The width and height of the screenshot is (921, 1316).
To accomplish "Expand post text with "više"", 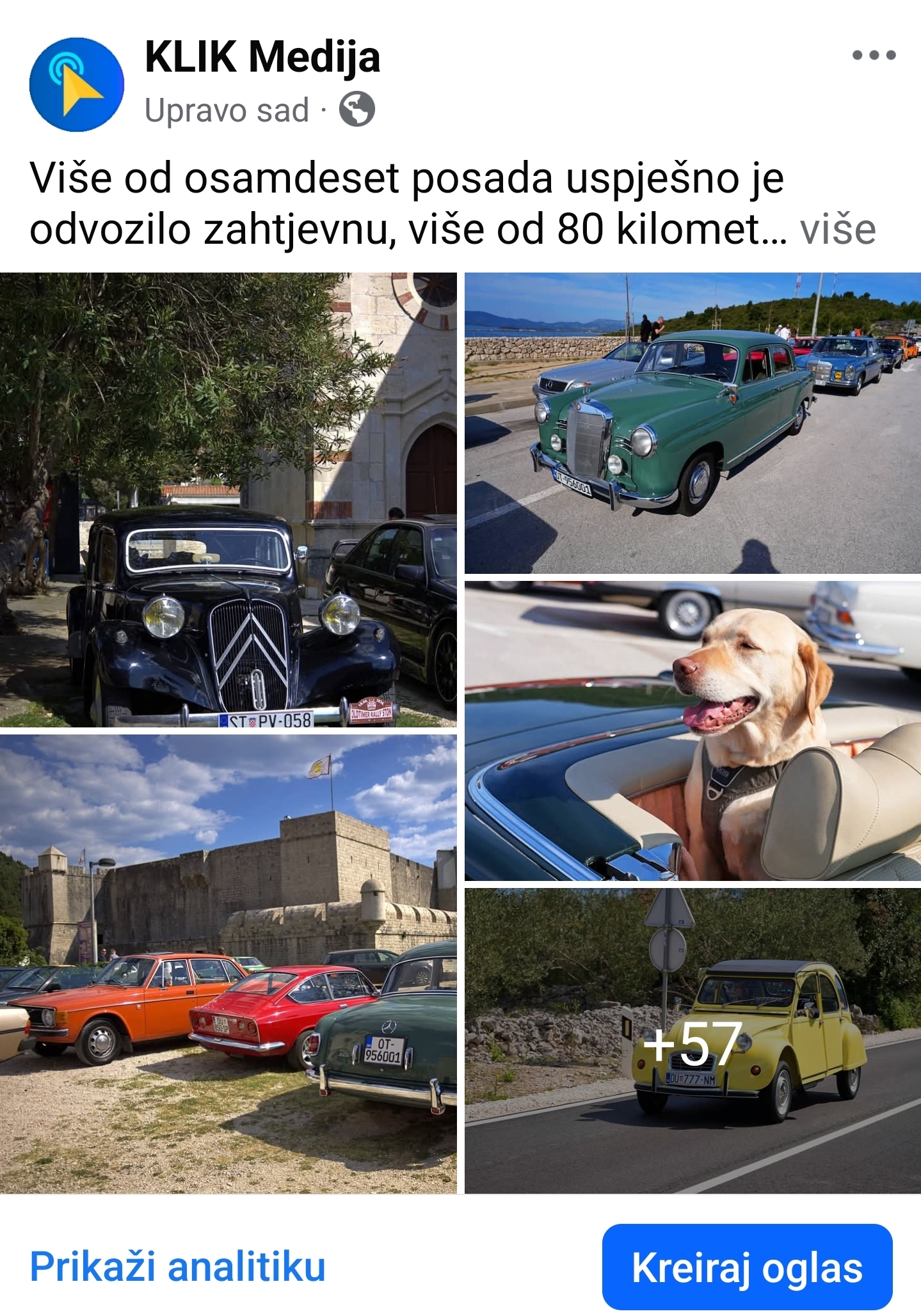I will (837, 230).
